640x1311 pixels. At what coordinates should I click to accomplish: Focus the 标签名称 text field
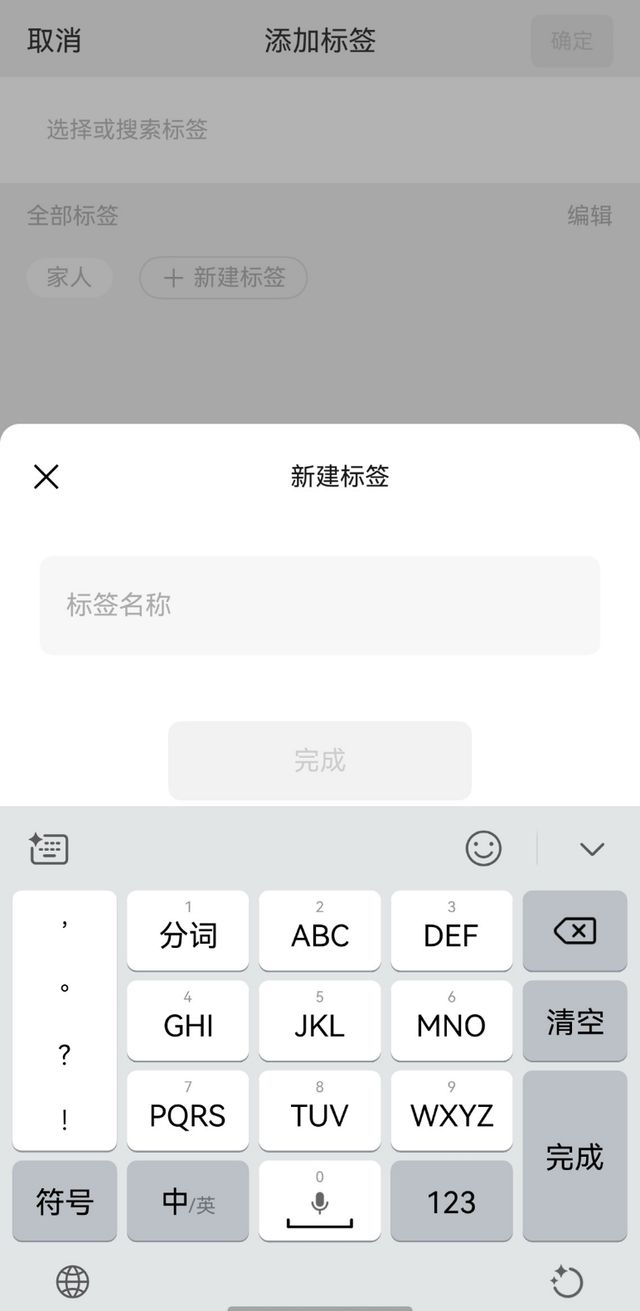320,605
